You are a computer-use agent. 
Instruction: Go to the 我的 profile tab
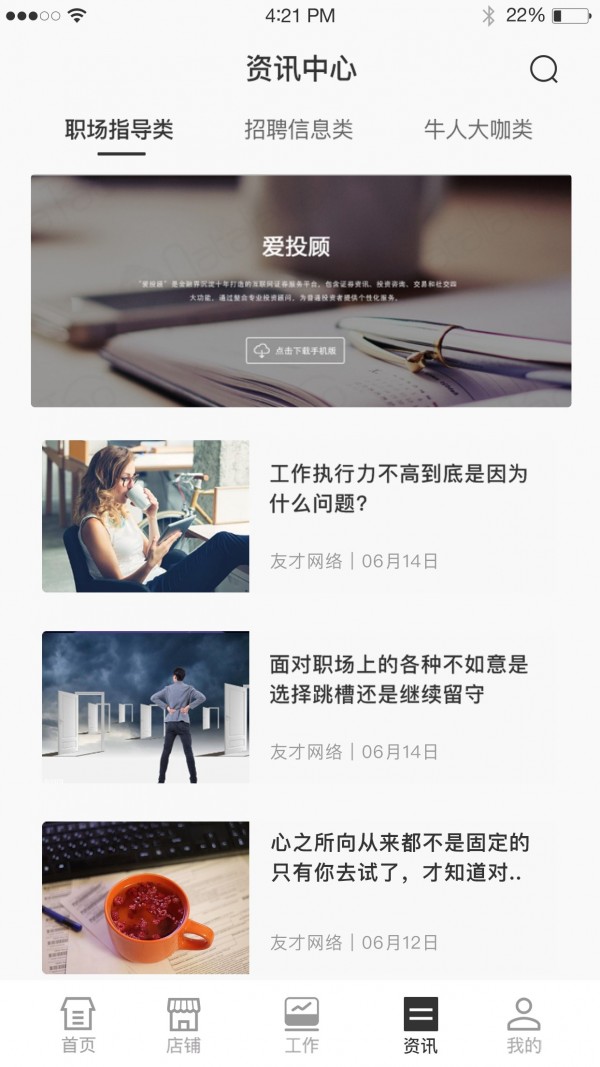[524, 1025]
